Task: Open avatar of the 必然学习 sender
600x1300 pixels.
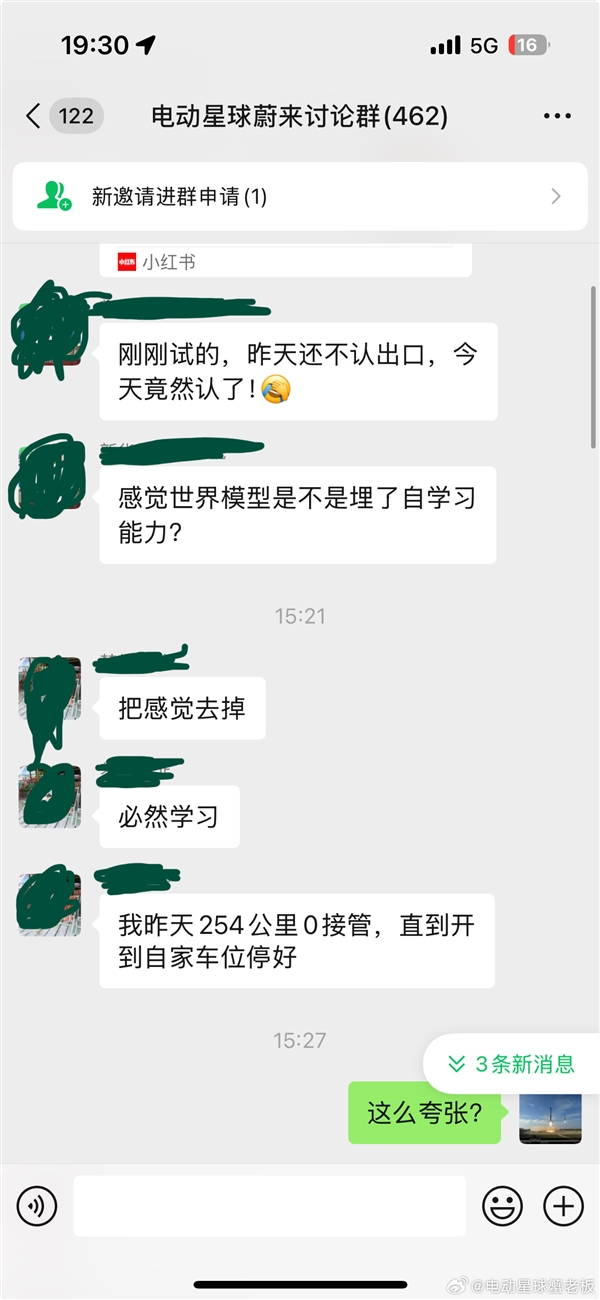Action: [49, 796]
